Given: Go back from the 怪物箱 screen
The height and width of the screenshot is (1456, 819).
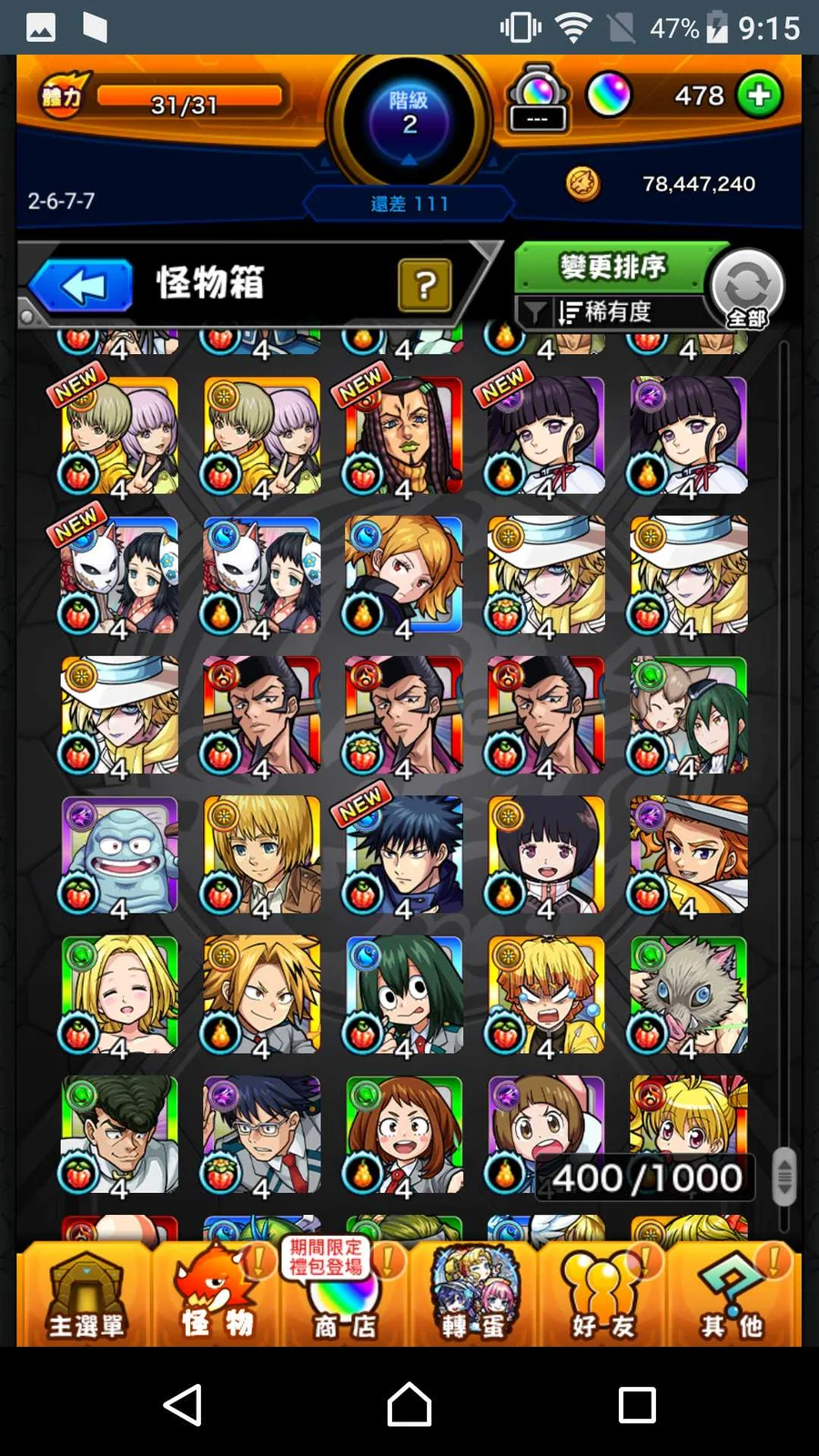Looking at the screenshot, I should pos(82,286).
